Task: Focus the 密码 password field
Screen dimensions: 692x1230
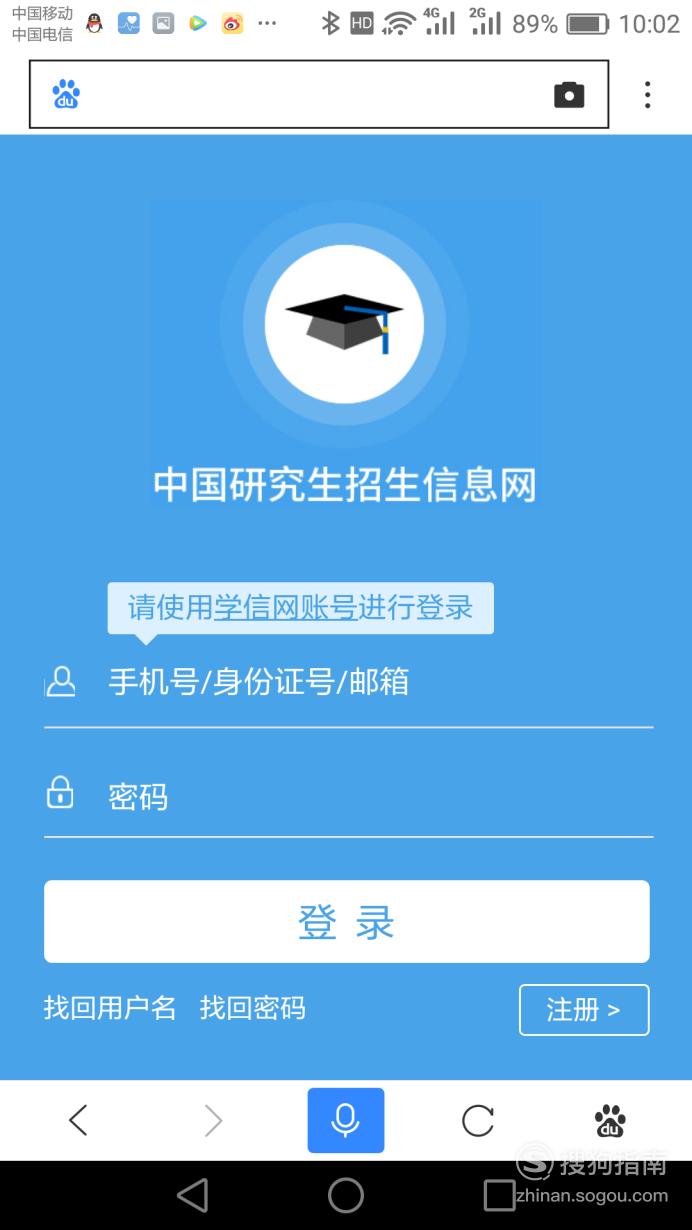Action: tap(348, 796)
